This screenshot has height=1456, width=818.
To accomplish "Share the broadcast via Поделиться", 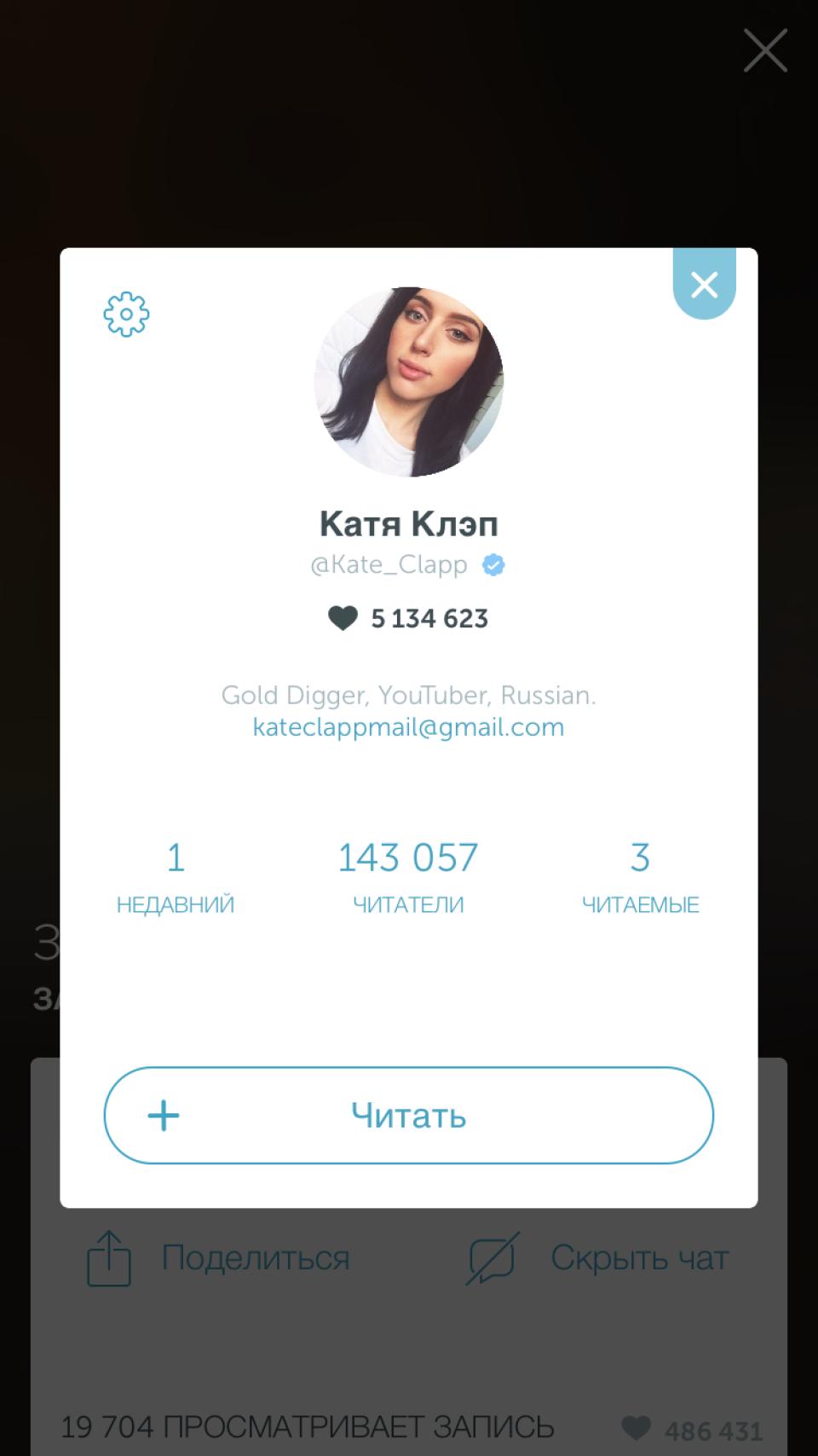I will [219, 1258].
